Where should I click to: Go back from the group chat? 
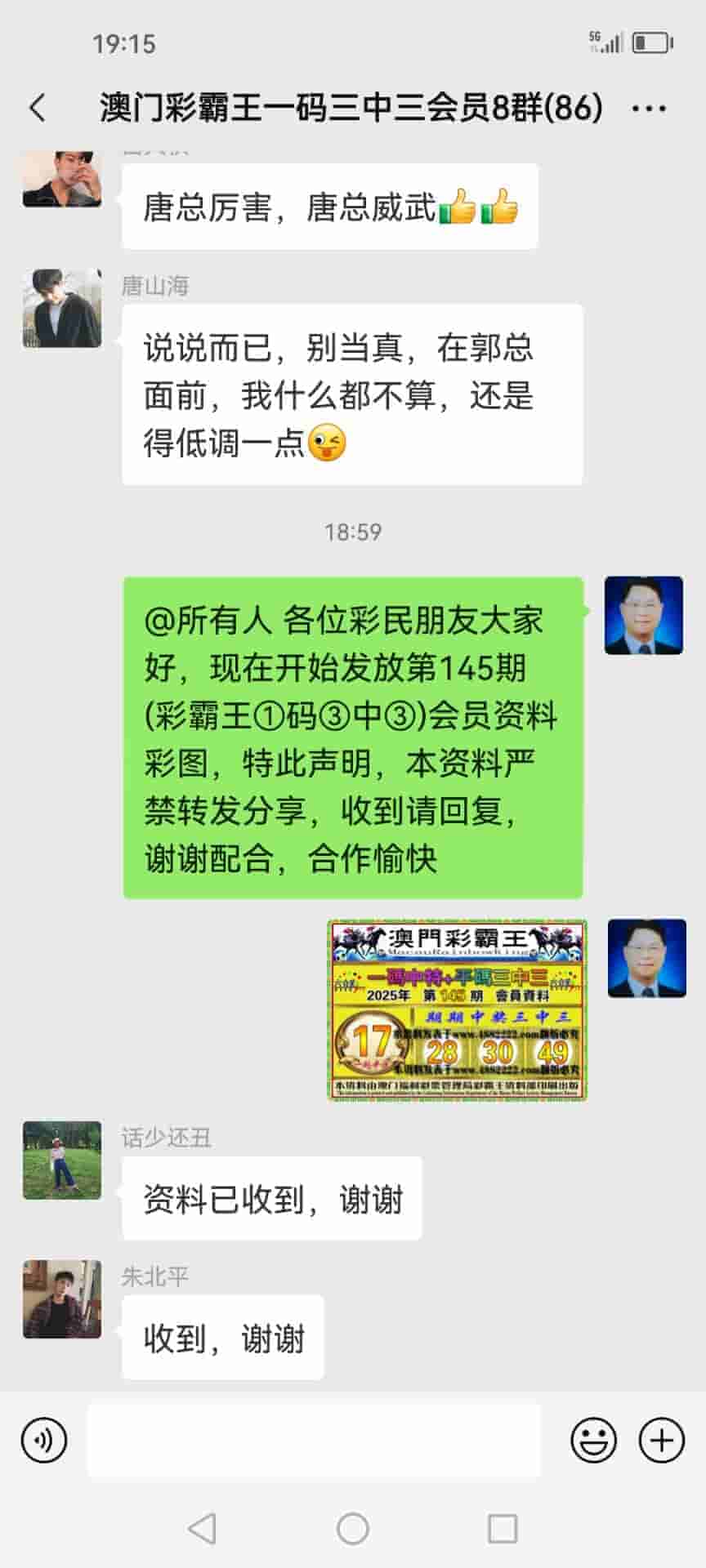click(x=38, y=108)
